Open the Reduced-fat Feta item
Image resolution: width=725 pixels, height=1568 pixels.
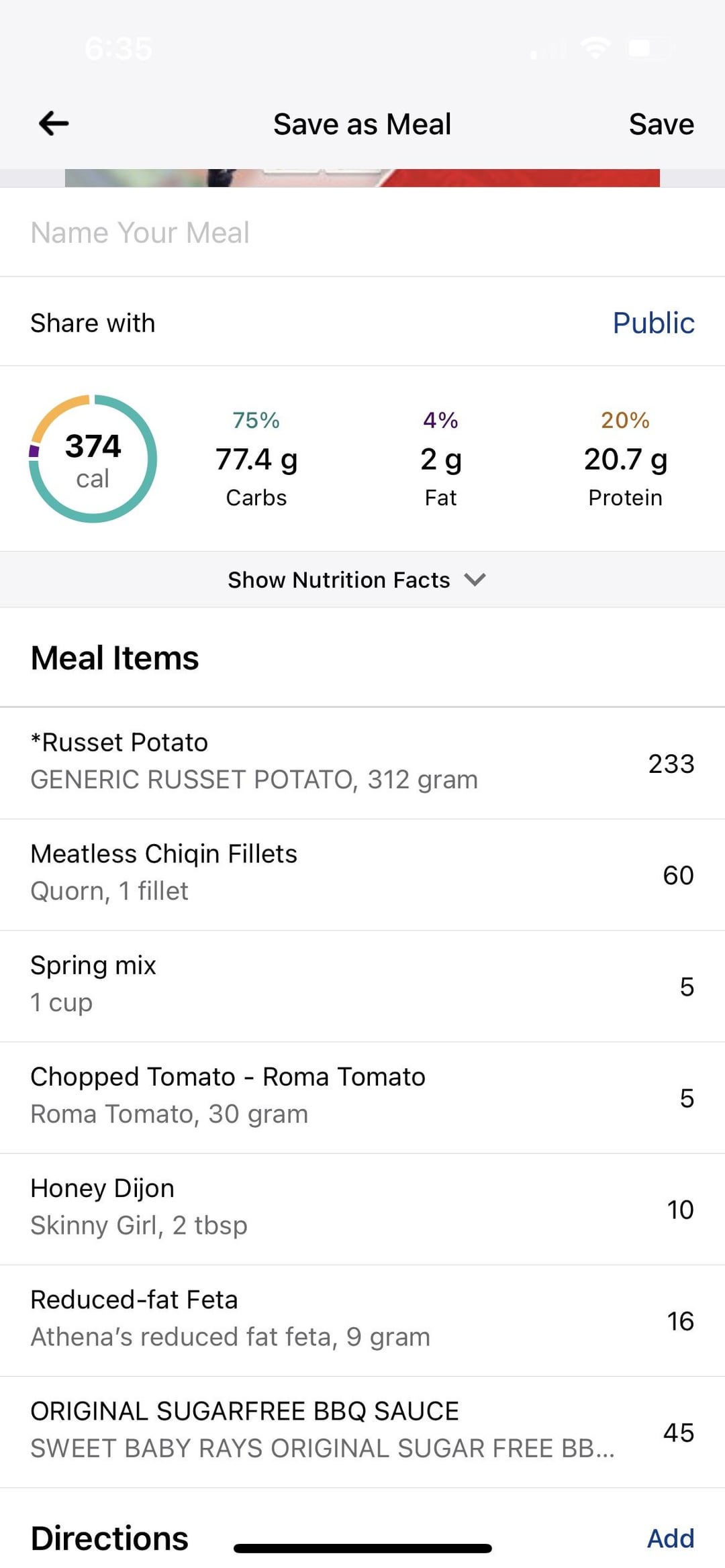[362, 1320]
